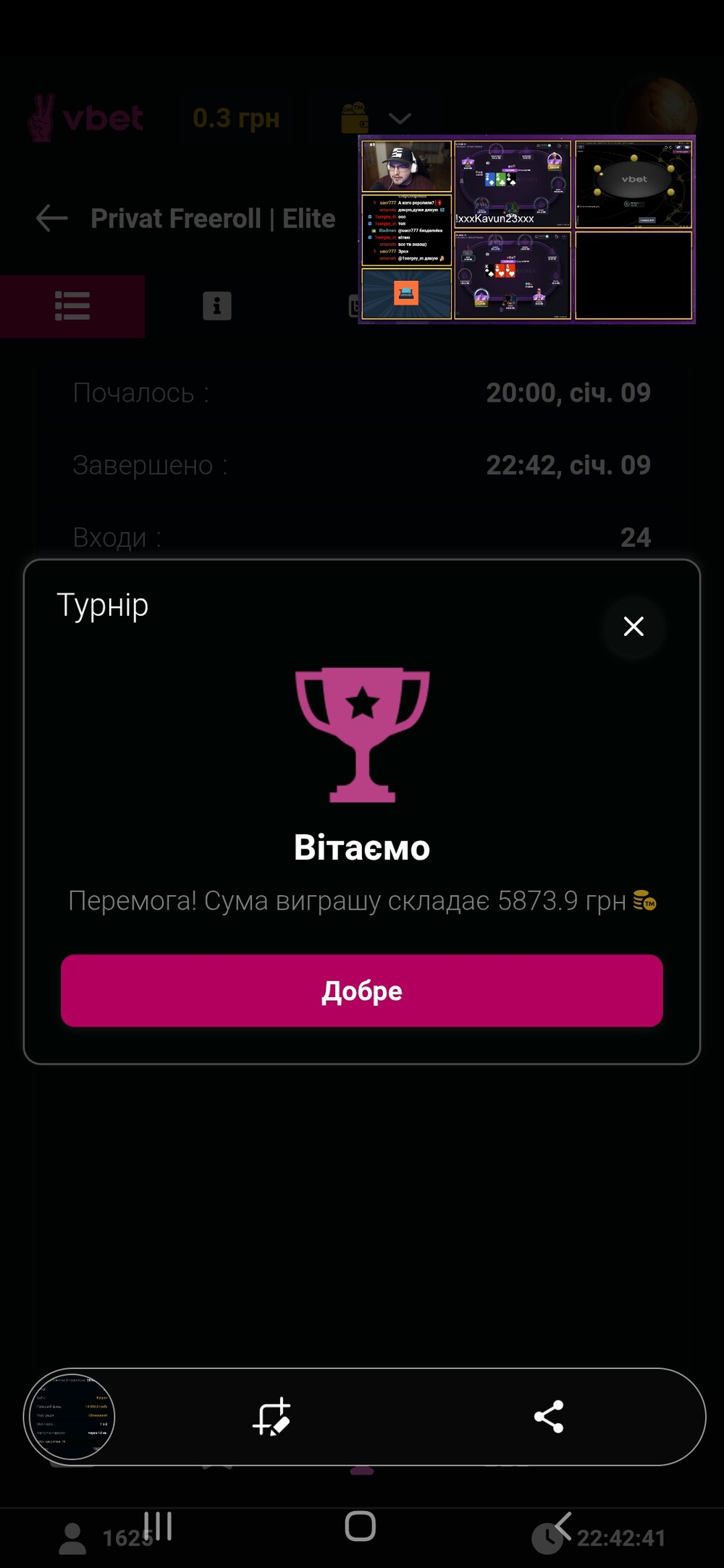Close the Турнір dialog

pos(633,627)
